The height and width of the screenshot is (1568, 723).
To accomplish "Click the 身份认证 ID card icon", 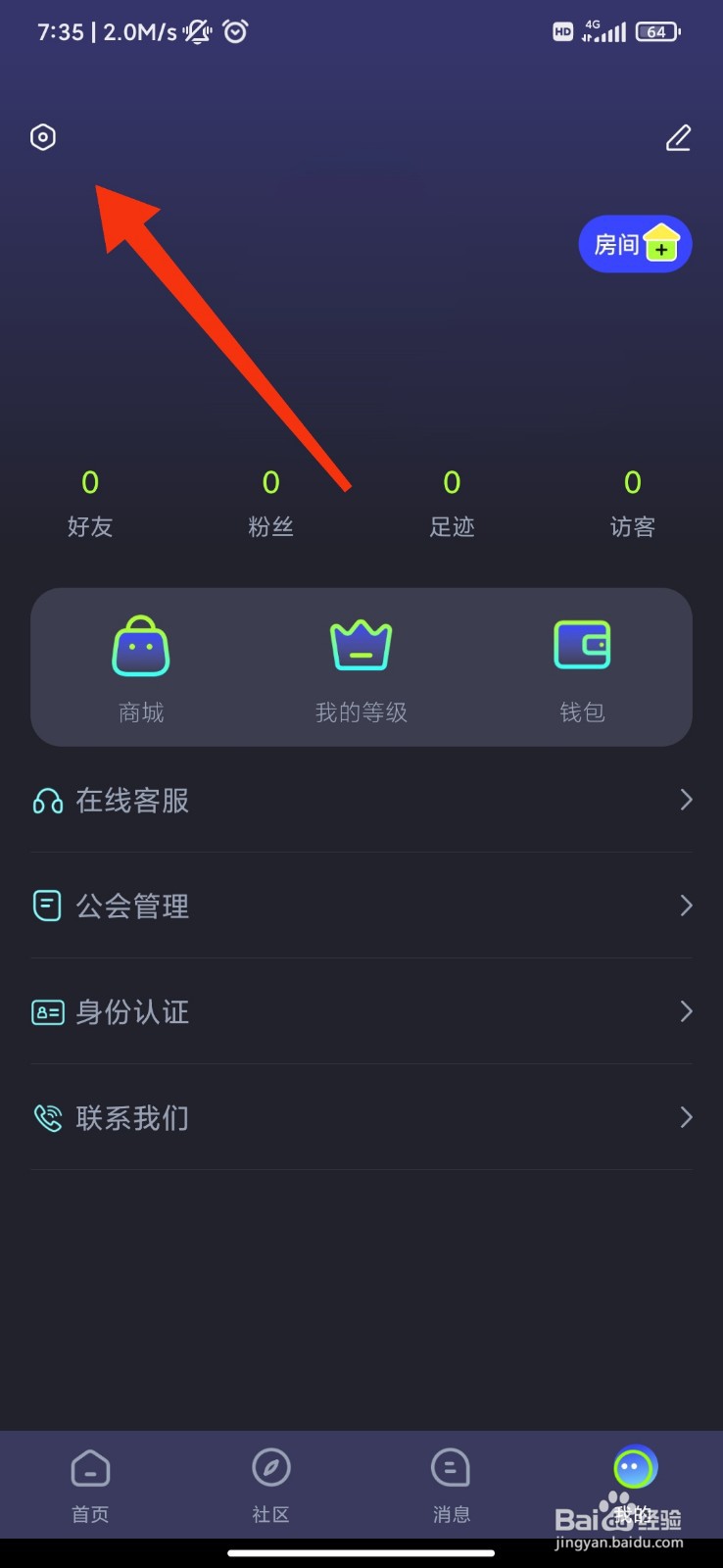I will coord(47,1011).
